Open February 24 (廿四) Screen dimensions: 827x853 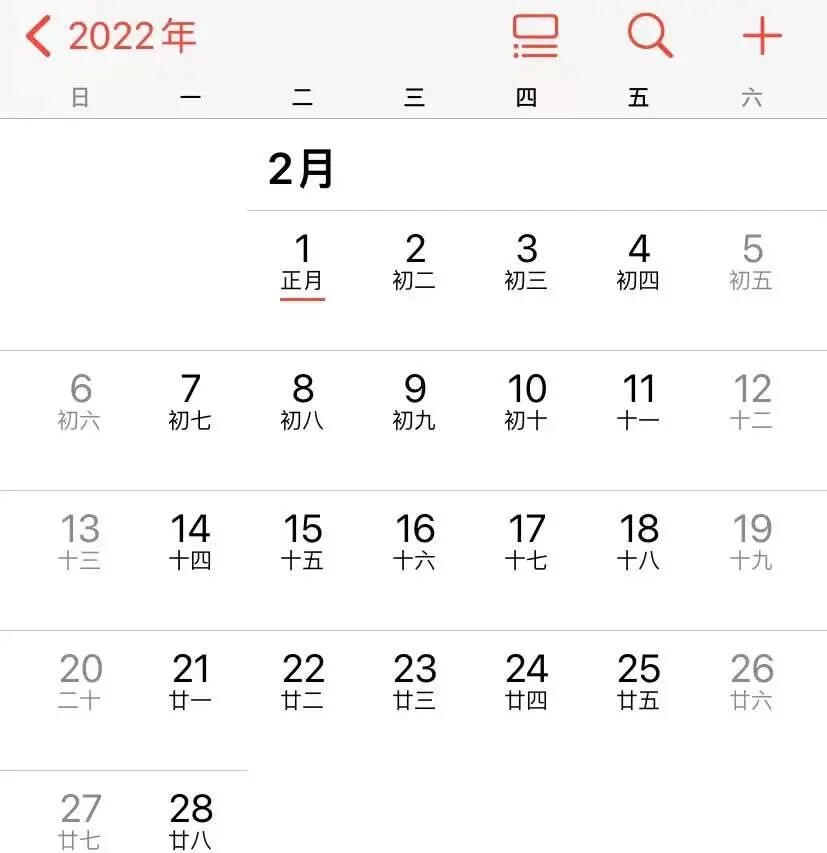(x=526, y=681)
